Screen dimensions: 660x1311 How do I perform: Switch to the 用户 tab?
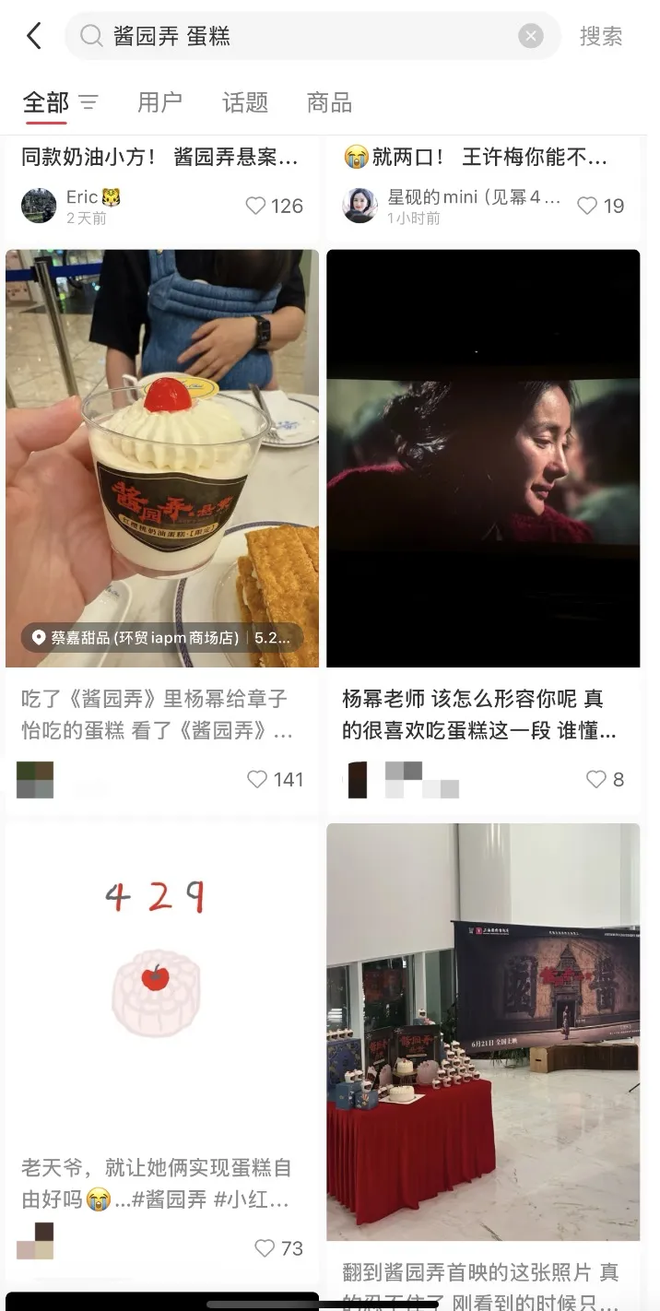tap(159, 102)
